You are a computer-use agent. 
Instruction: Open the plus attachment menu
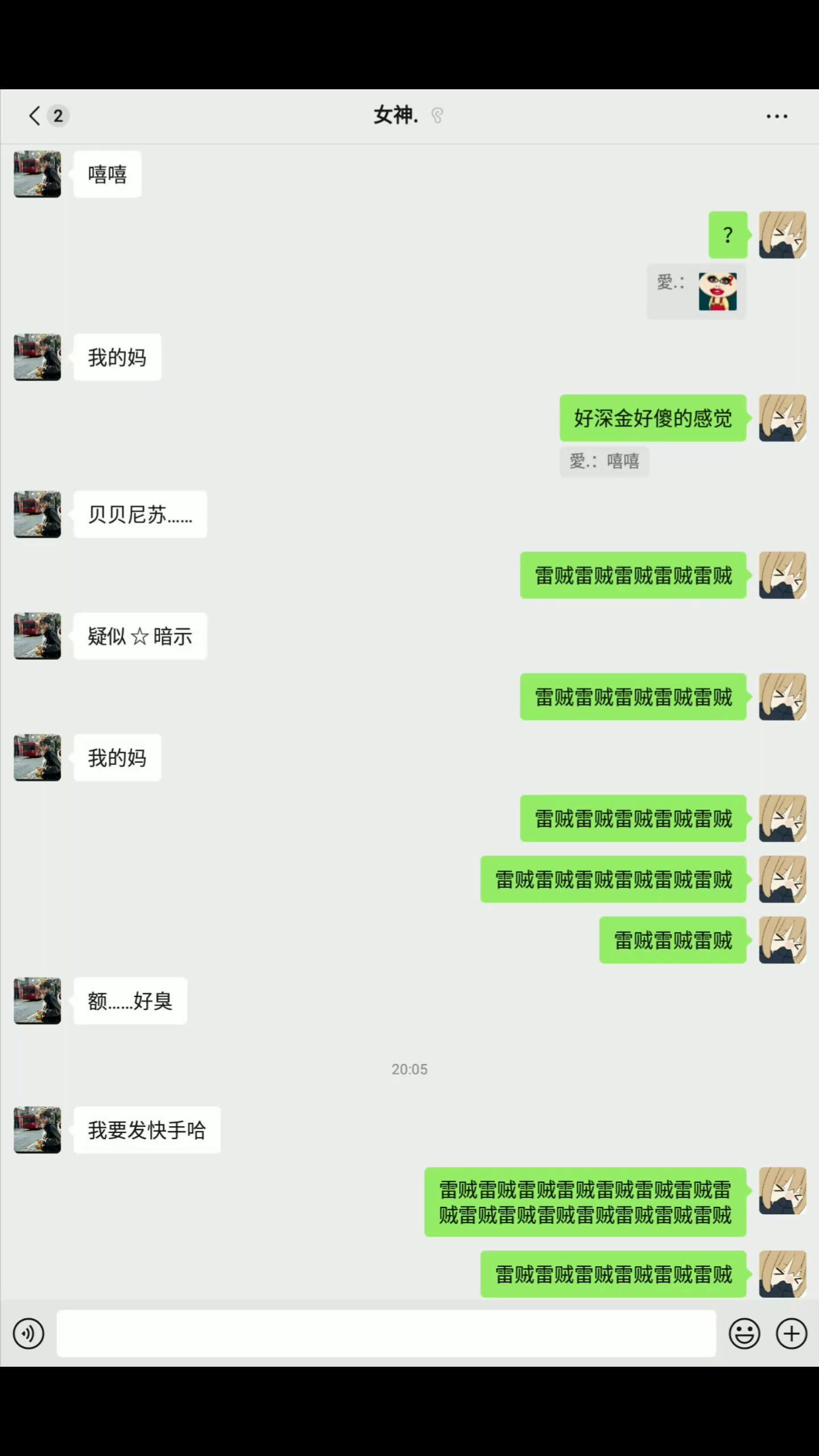click(x=792, y=1334)
